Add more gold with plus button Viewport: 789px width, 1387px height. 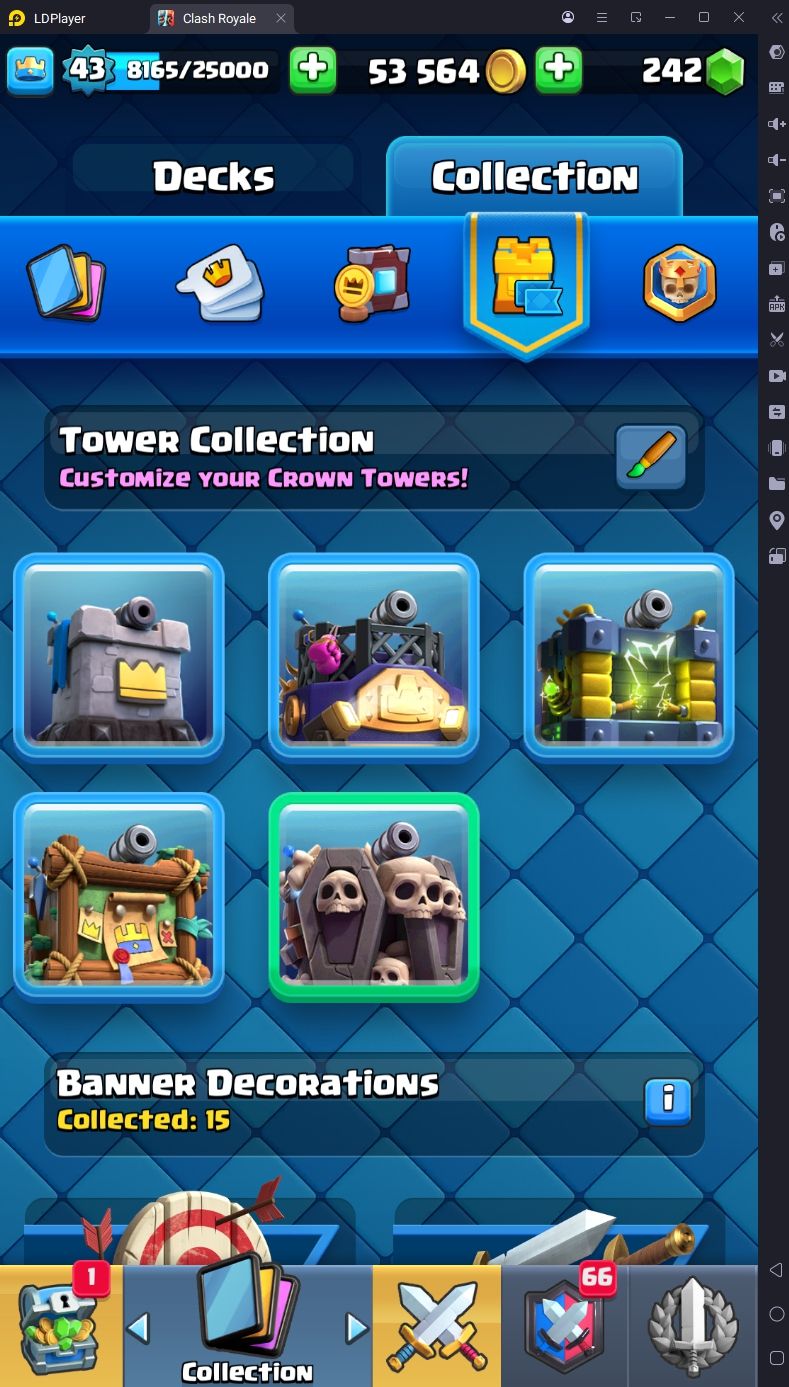[559, 70]
